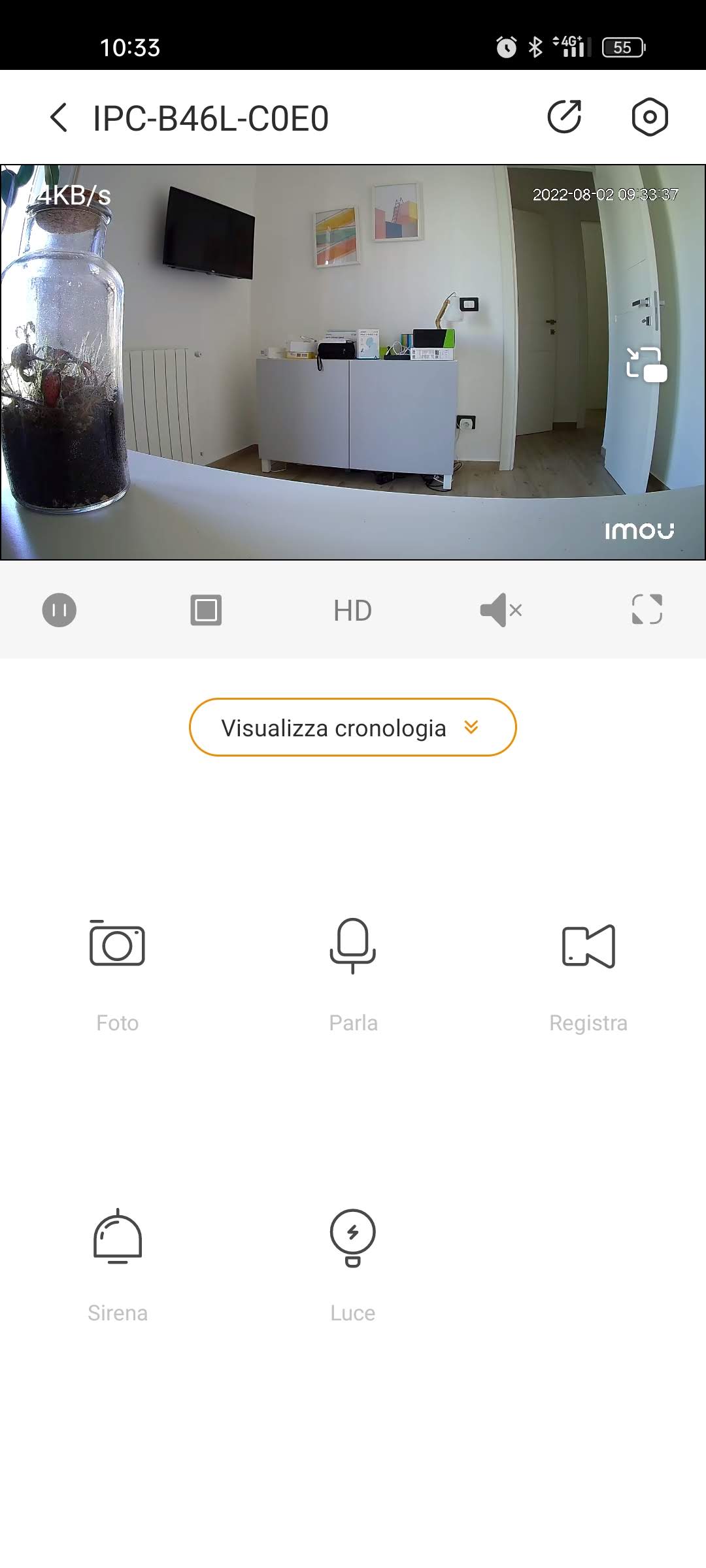Go back from IPC-B46L-C0E0 camera view
Image resolution: width=706 pixels, height=1568 pixels.
59,118
